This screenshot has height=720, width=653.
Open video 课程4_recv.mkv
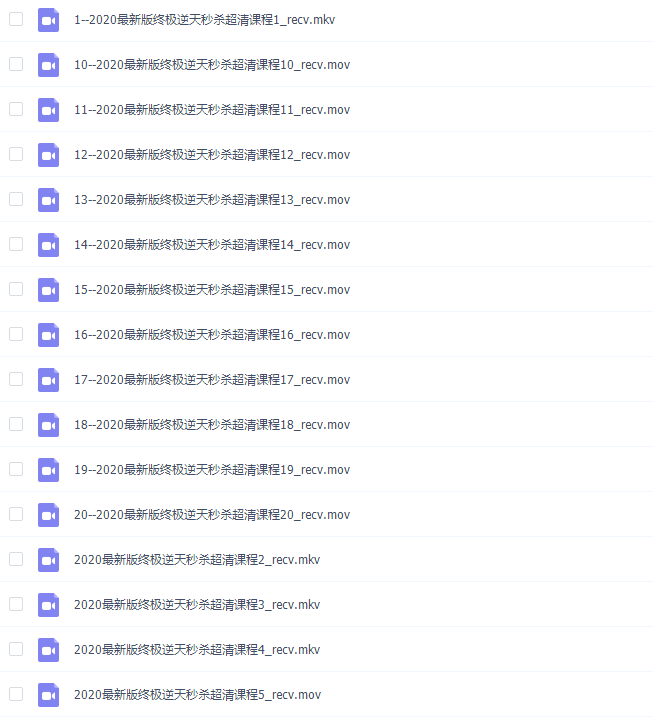pyautogui.click(x=196, y=650)
